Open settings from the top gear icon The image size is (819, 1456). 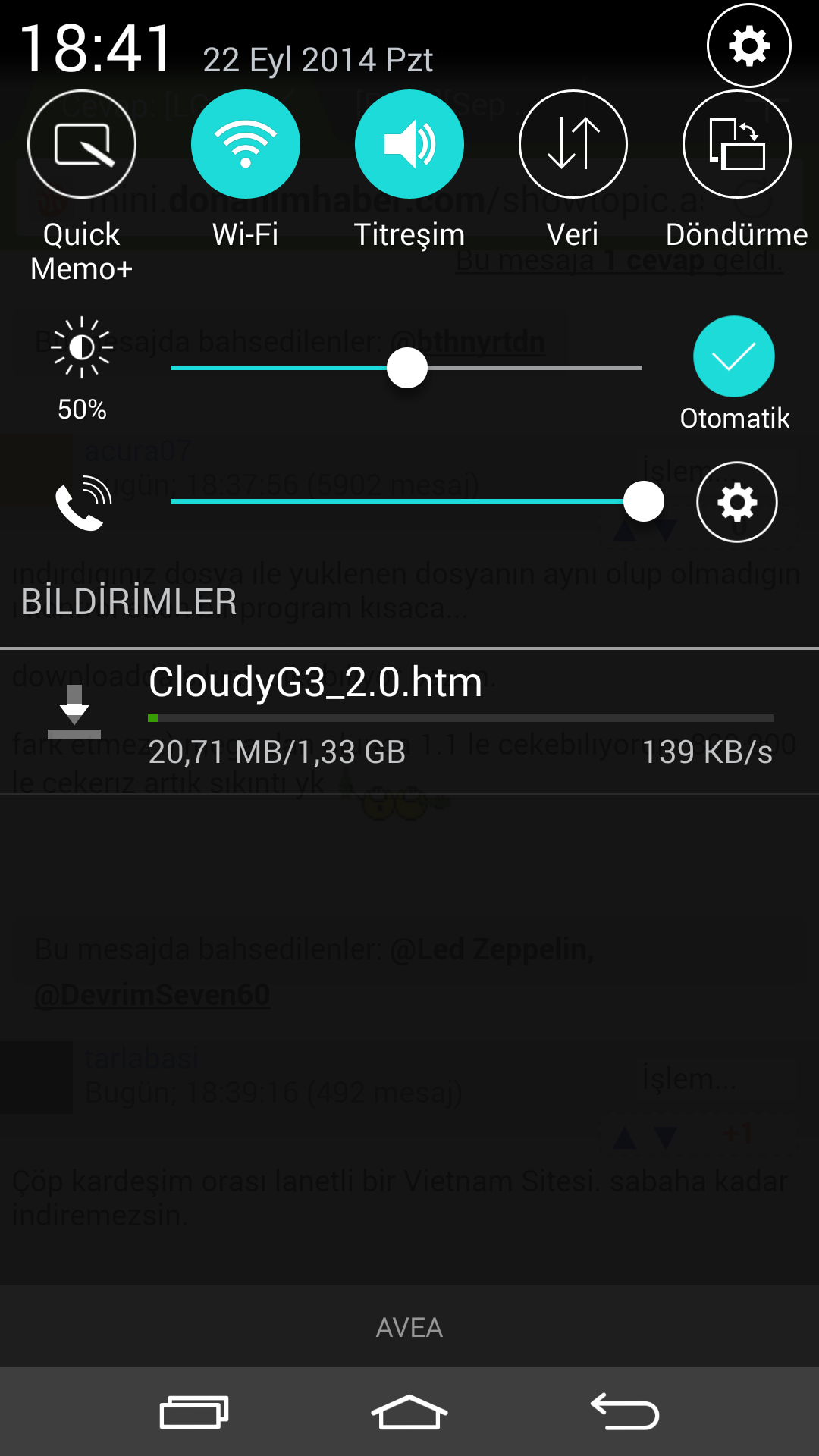pyautogui.click(x=748, y=45)
